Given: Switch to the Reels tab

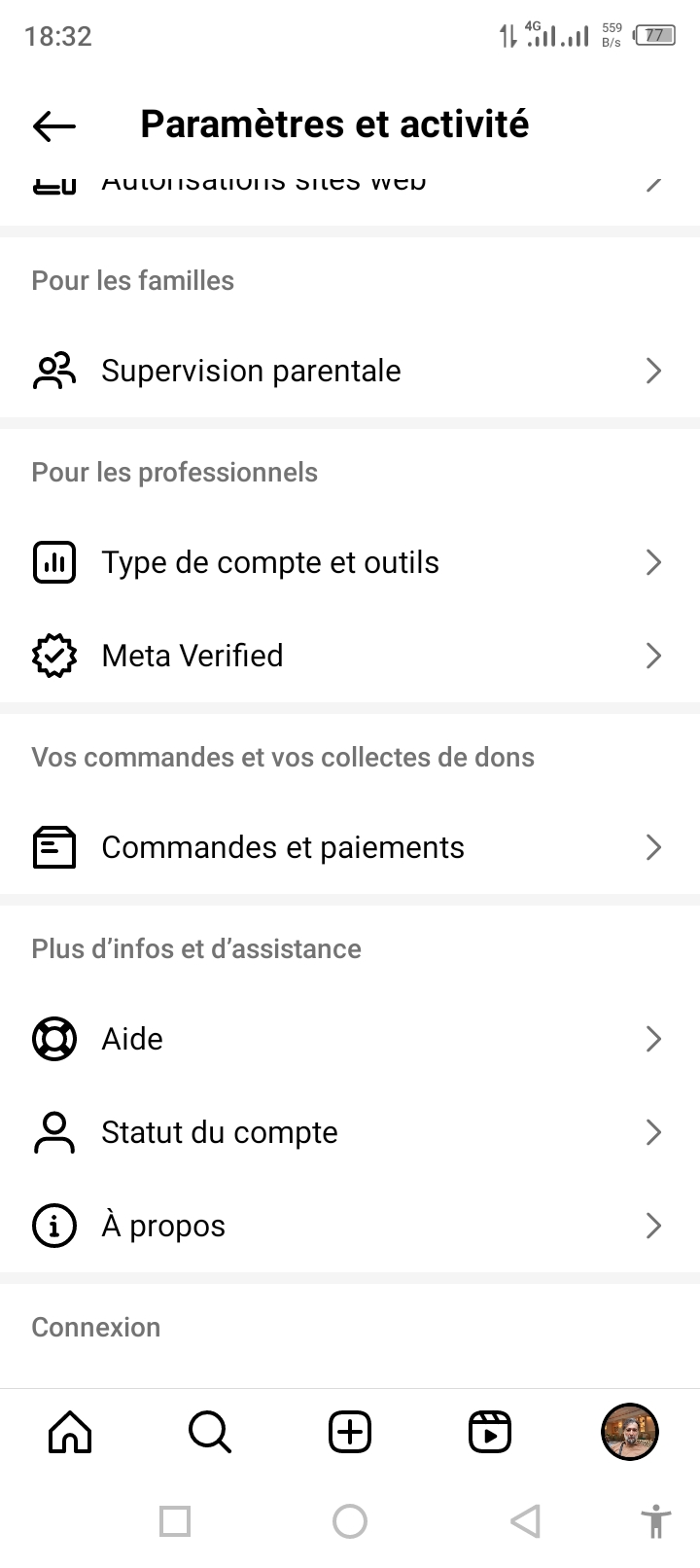Looking at the screenshot, I should coord(490,1432).
